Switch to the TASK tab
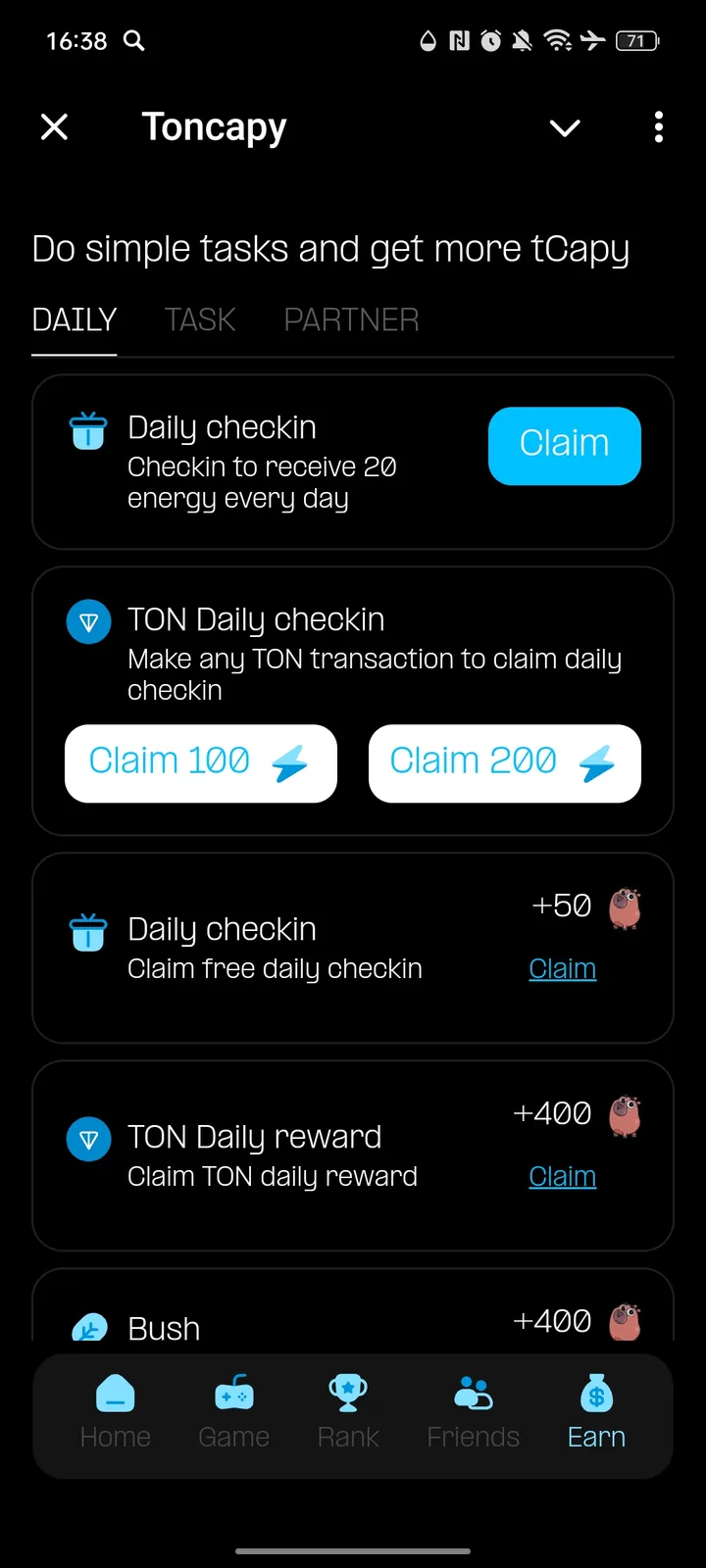Image resolution: width=706 pixels, height=1568 pixels. (x=200, y=319)
